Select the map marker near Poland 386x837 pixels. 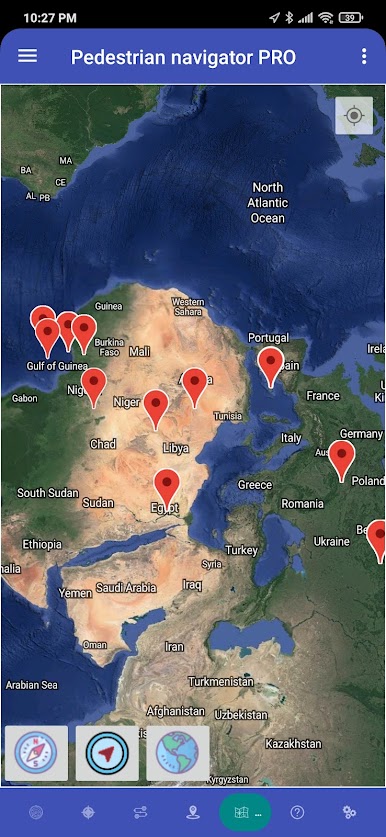click(x=342, y=461)
